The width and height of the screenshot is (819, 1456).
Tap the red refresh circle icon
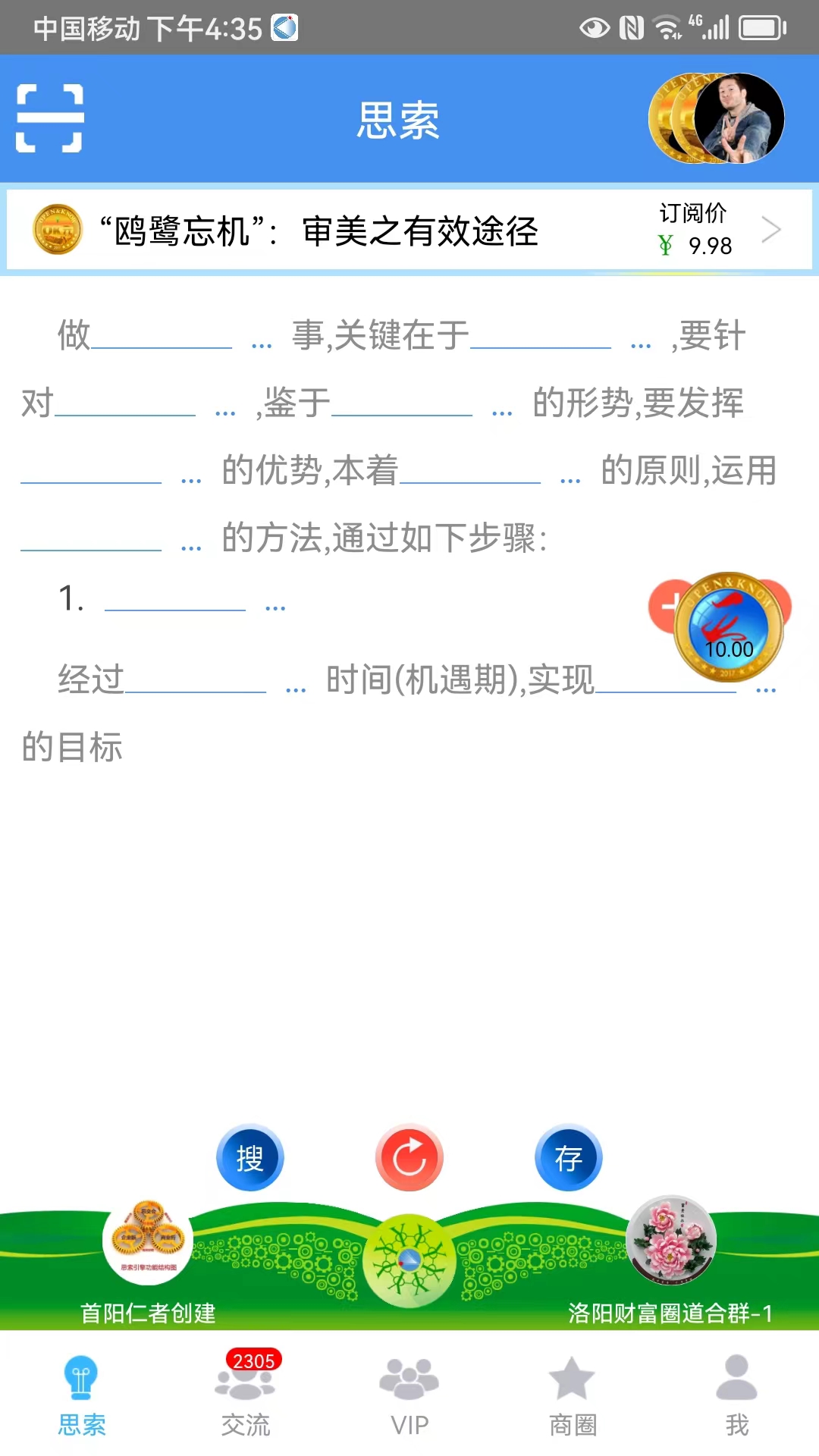[409, 1156]
